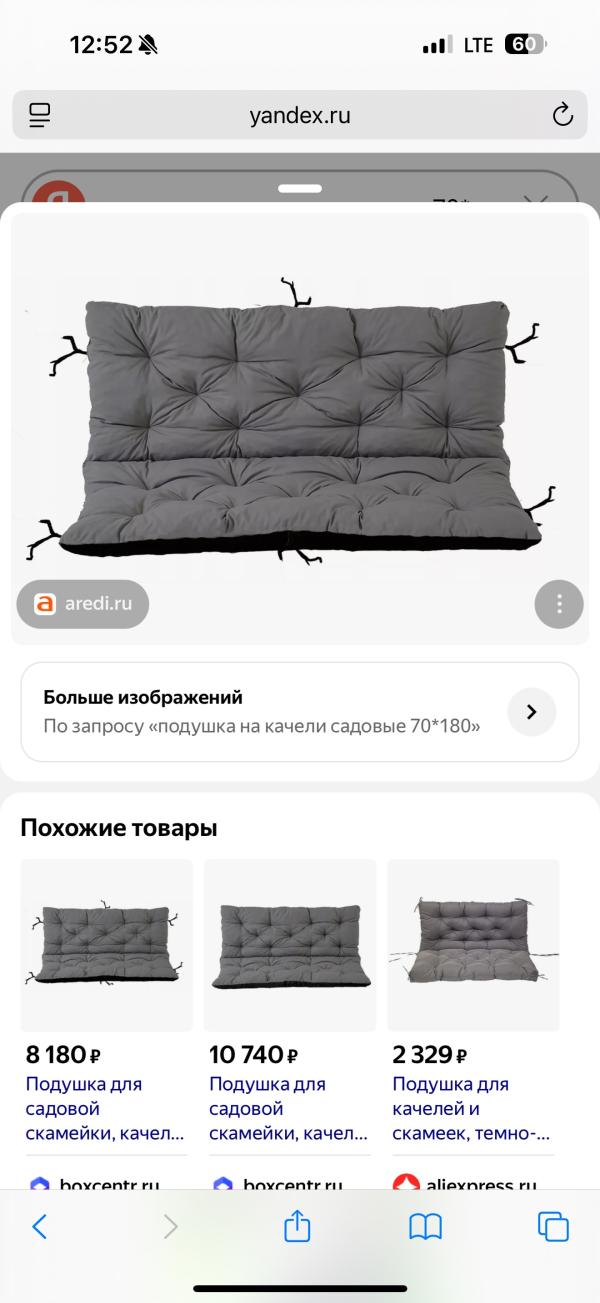Show more images via Больше изображений
This screenshot has height=1303, width=600.
click(x=300, y=712)
